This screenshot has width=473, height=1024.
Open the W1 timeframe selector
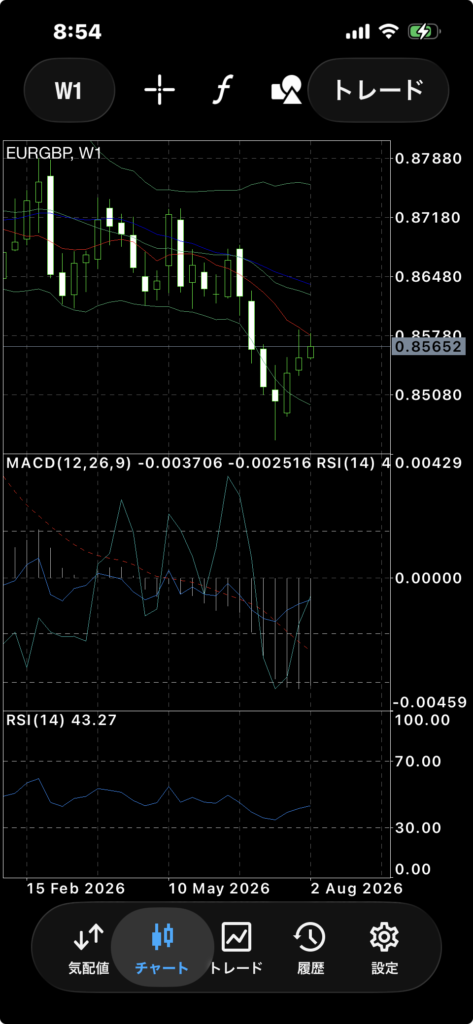click(69, 90)
